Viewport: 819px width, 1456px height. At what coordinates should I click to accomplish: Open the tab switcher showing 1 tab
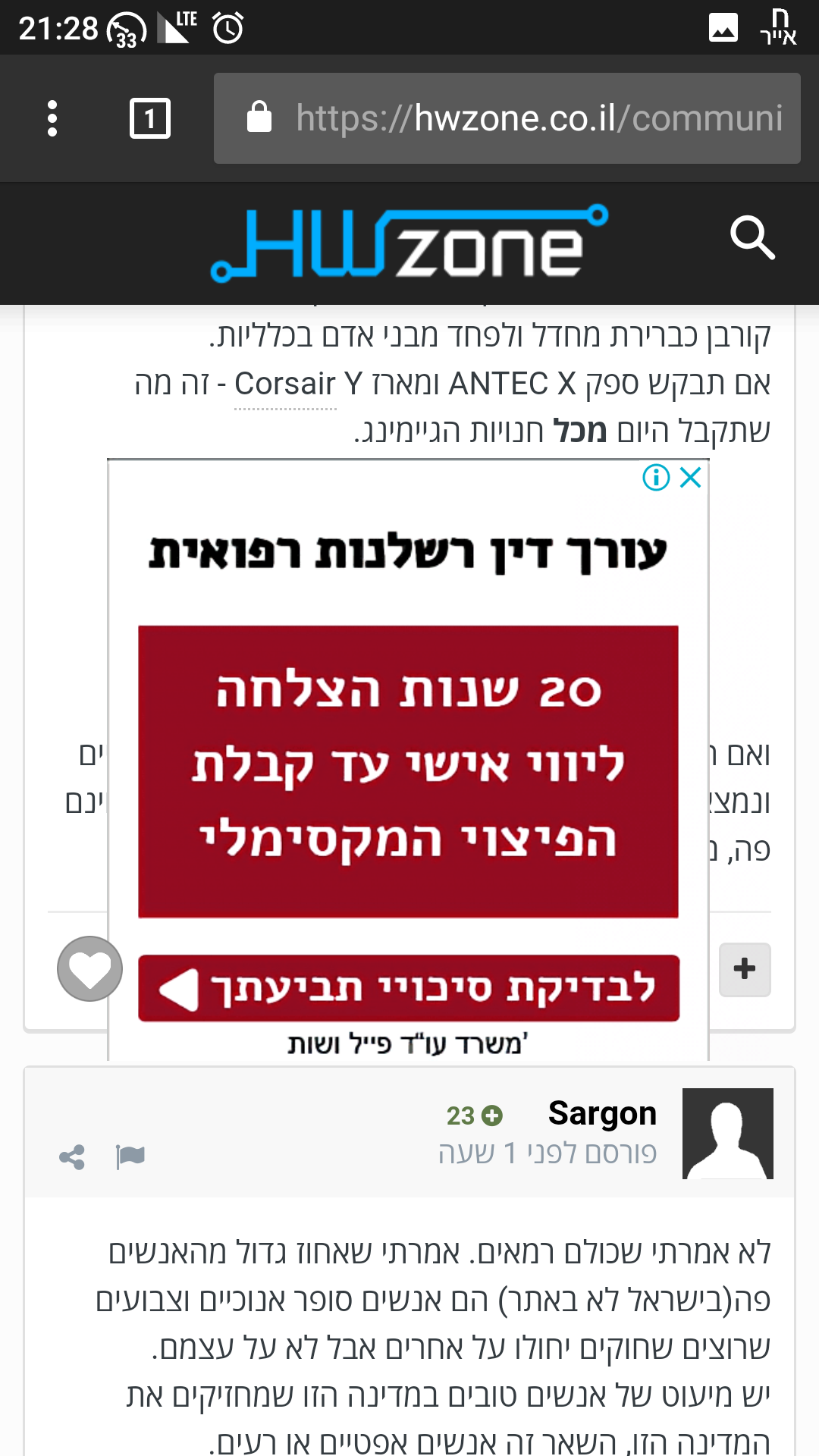[149, 118]
